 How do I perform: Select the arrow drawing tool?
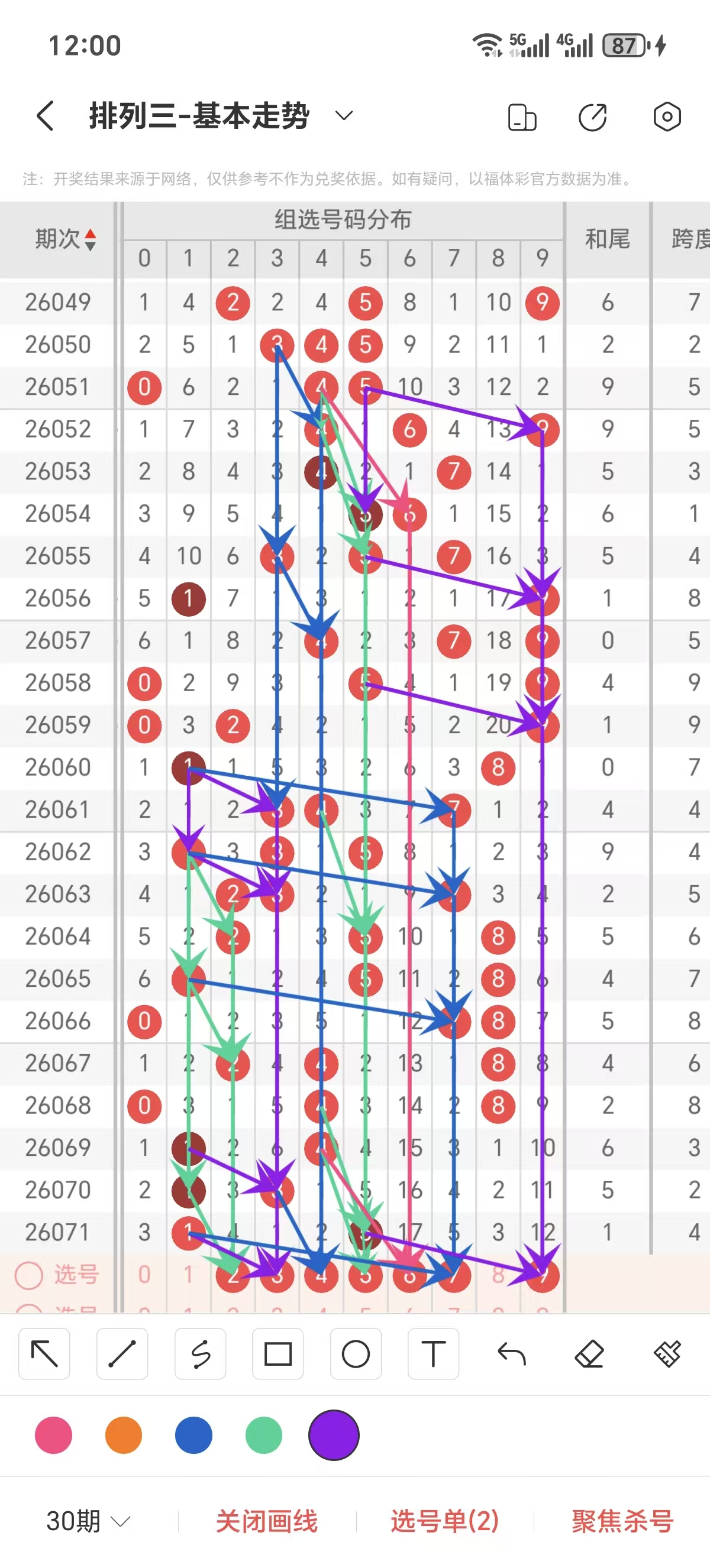(x=44, y=1355)
